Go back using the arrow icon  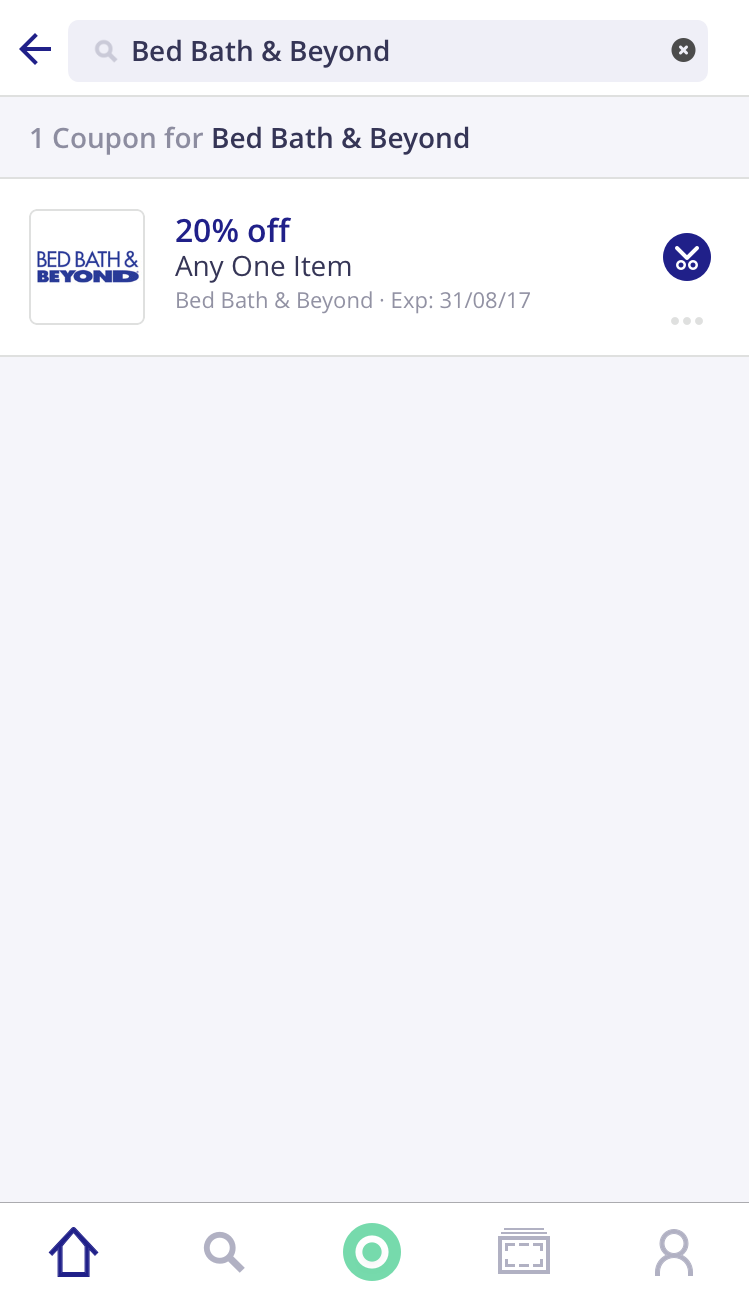35,49
